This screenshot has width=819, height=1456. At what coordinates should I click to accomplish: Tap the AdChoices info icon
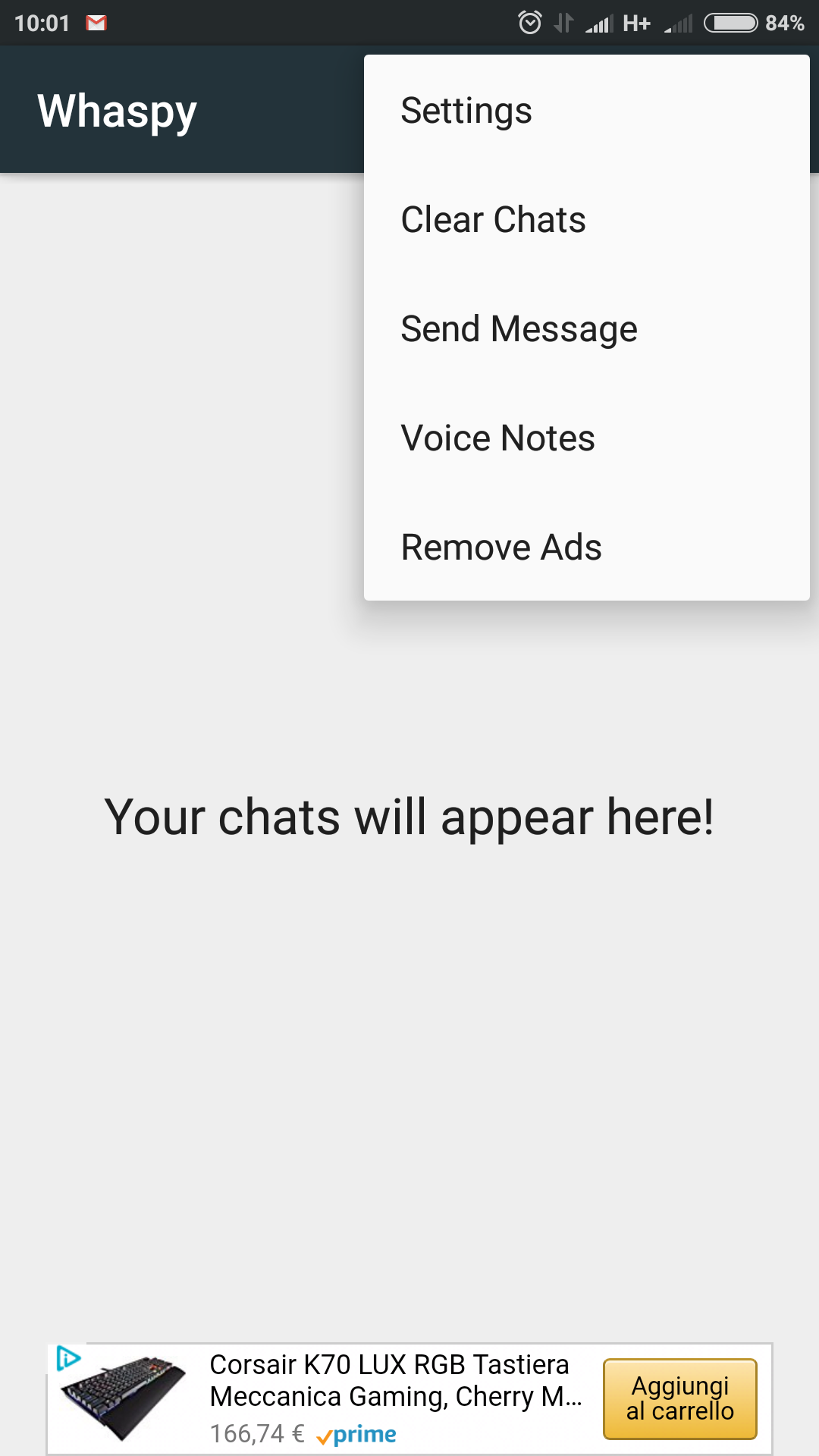(68, 1357)
